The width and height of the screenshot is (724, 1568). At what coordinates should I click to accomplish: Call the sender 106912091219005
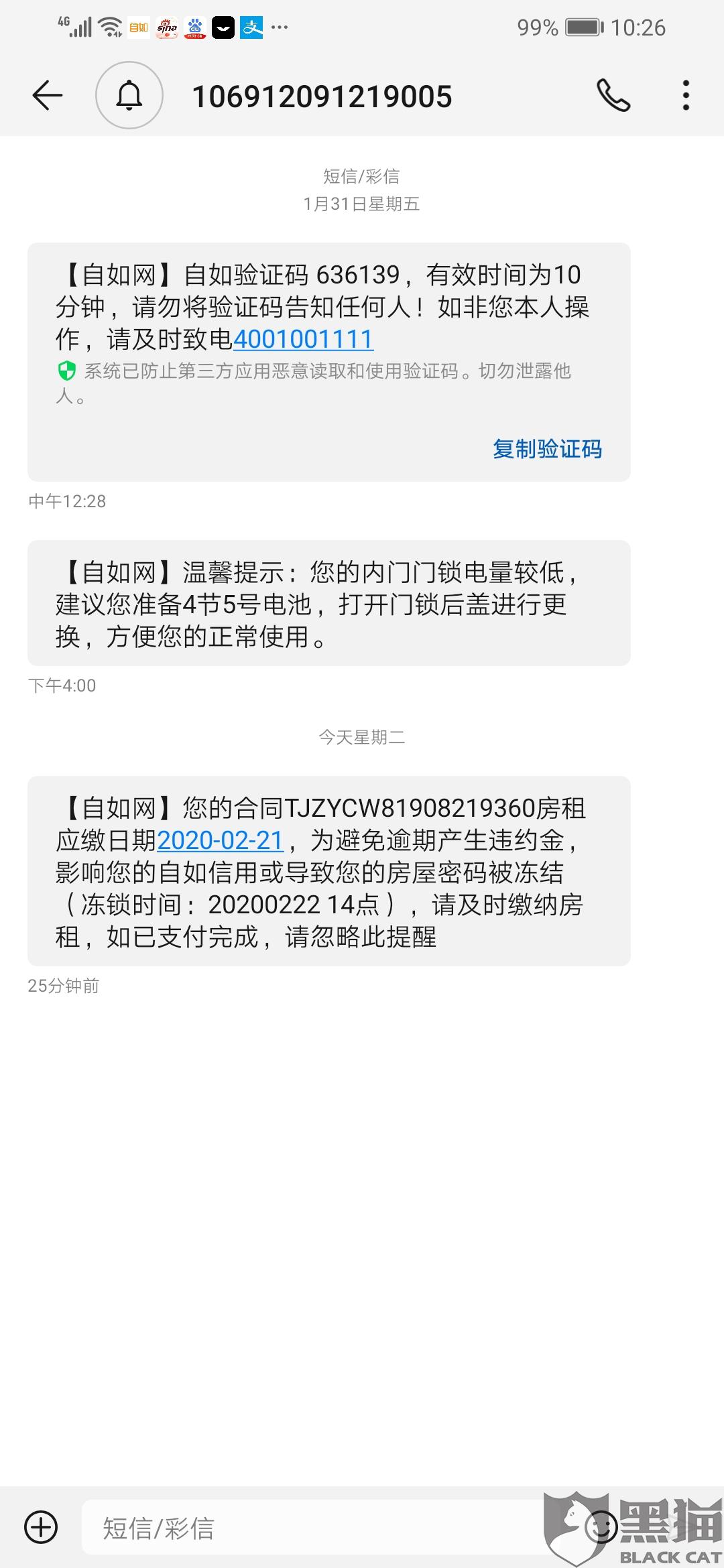pos(613,95)
